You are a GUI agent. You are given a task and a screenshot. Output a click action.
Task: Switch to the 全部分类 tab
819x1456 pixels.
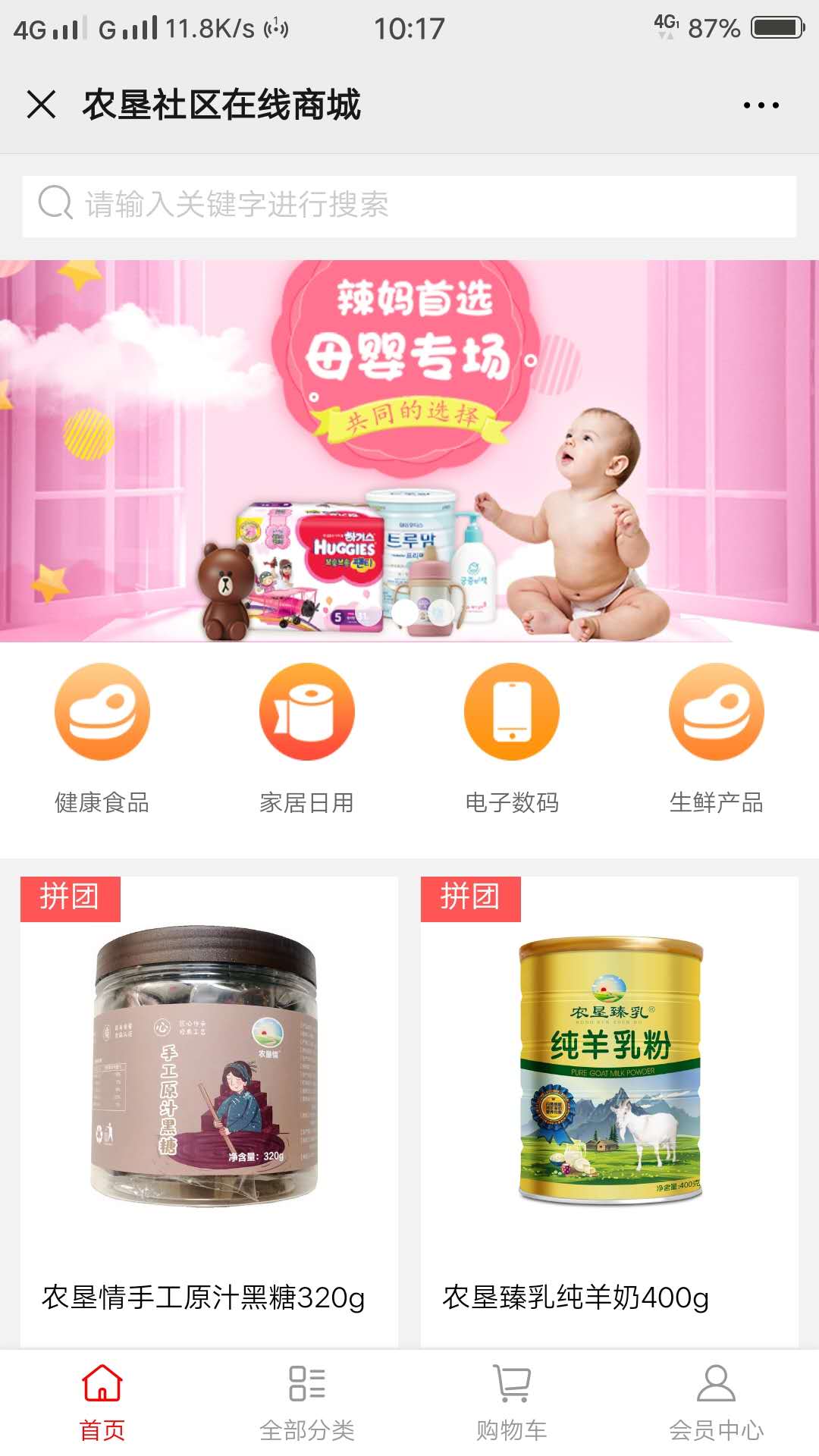tap(307, 1403)
